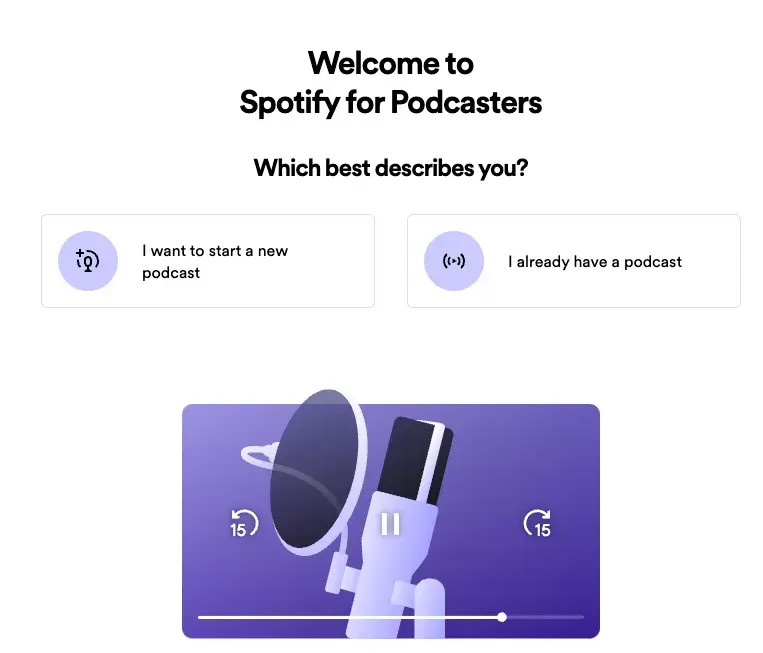
Task: Skip forward 15 seconds
Action: [538, 523]
